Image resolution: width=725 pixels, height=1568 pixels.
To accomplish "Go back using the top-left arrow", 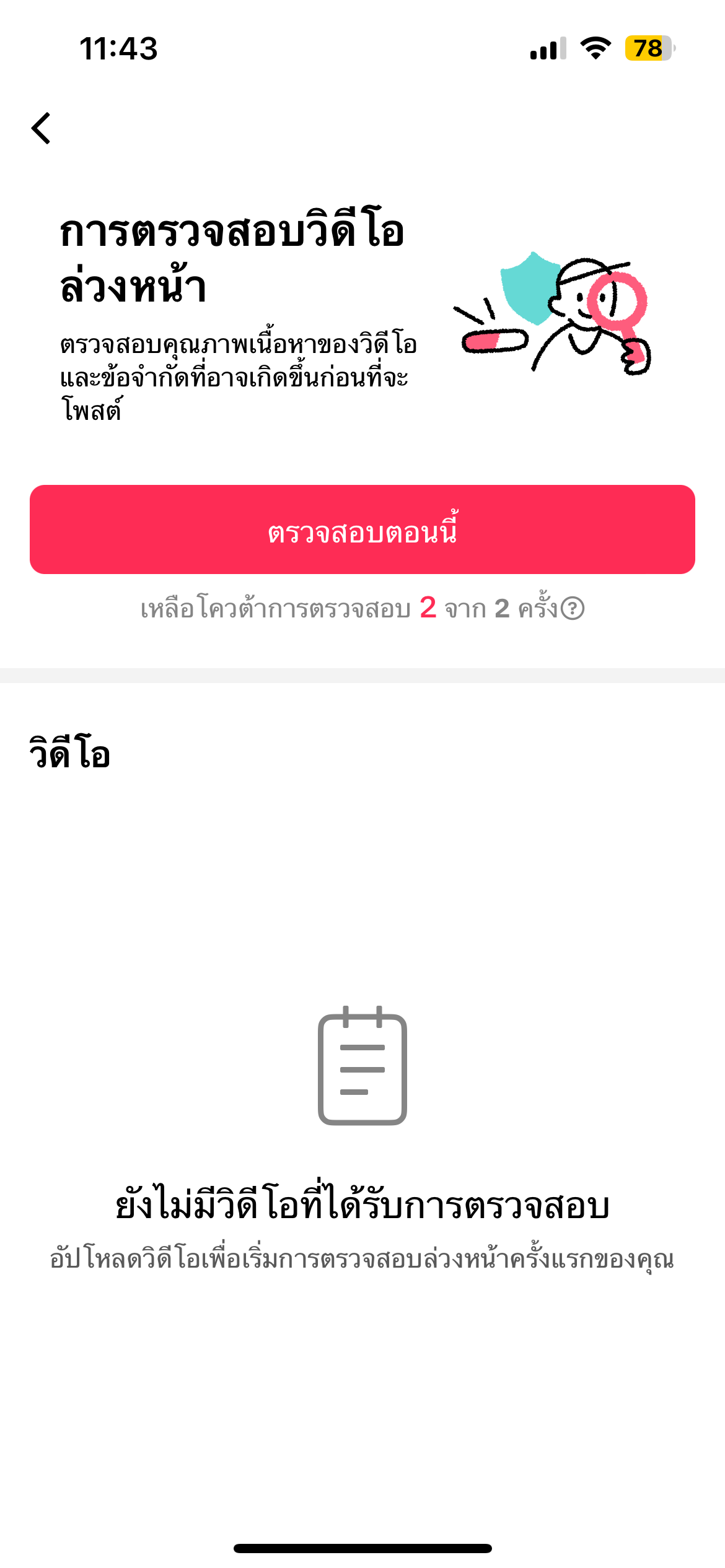I will pos(42,128).
